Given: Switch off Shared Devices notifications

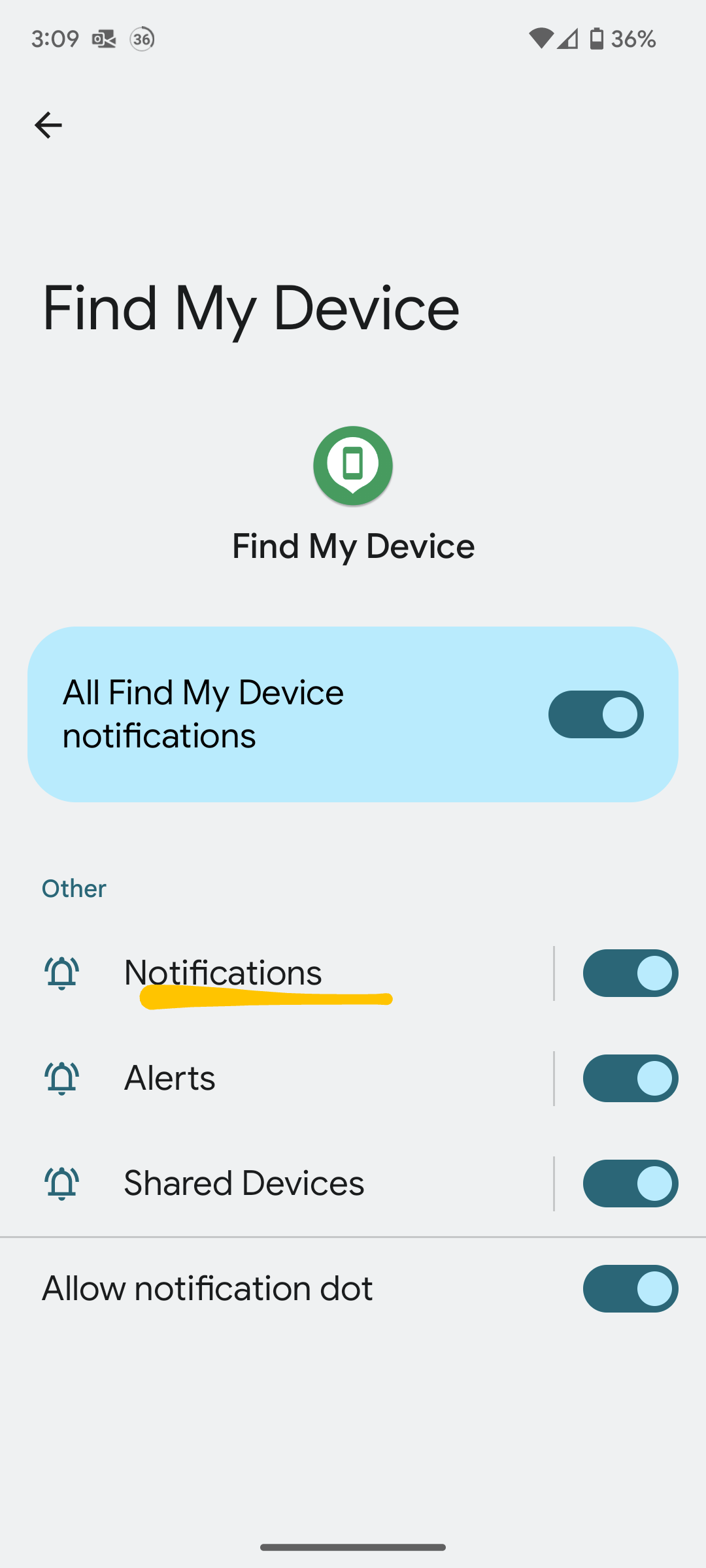Looking at the screenshot, I should (x=630, y=1183).
